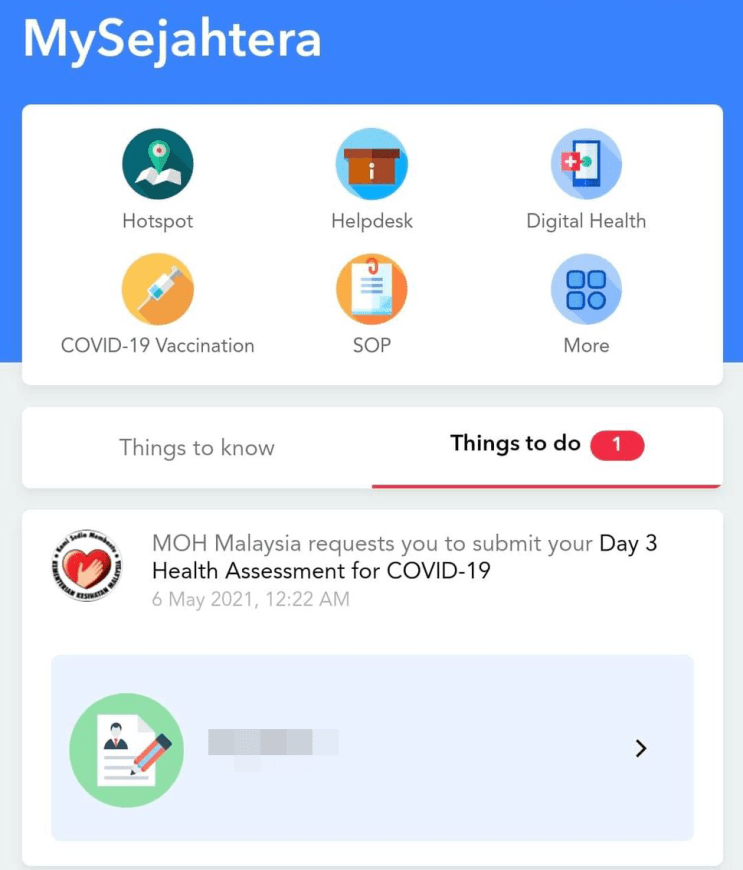Go to Digital Health
Viewport: 743px width, 870px height.
[x=586, y=166]
